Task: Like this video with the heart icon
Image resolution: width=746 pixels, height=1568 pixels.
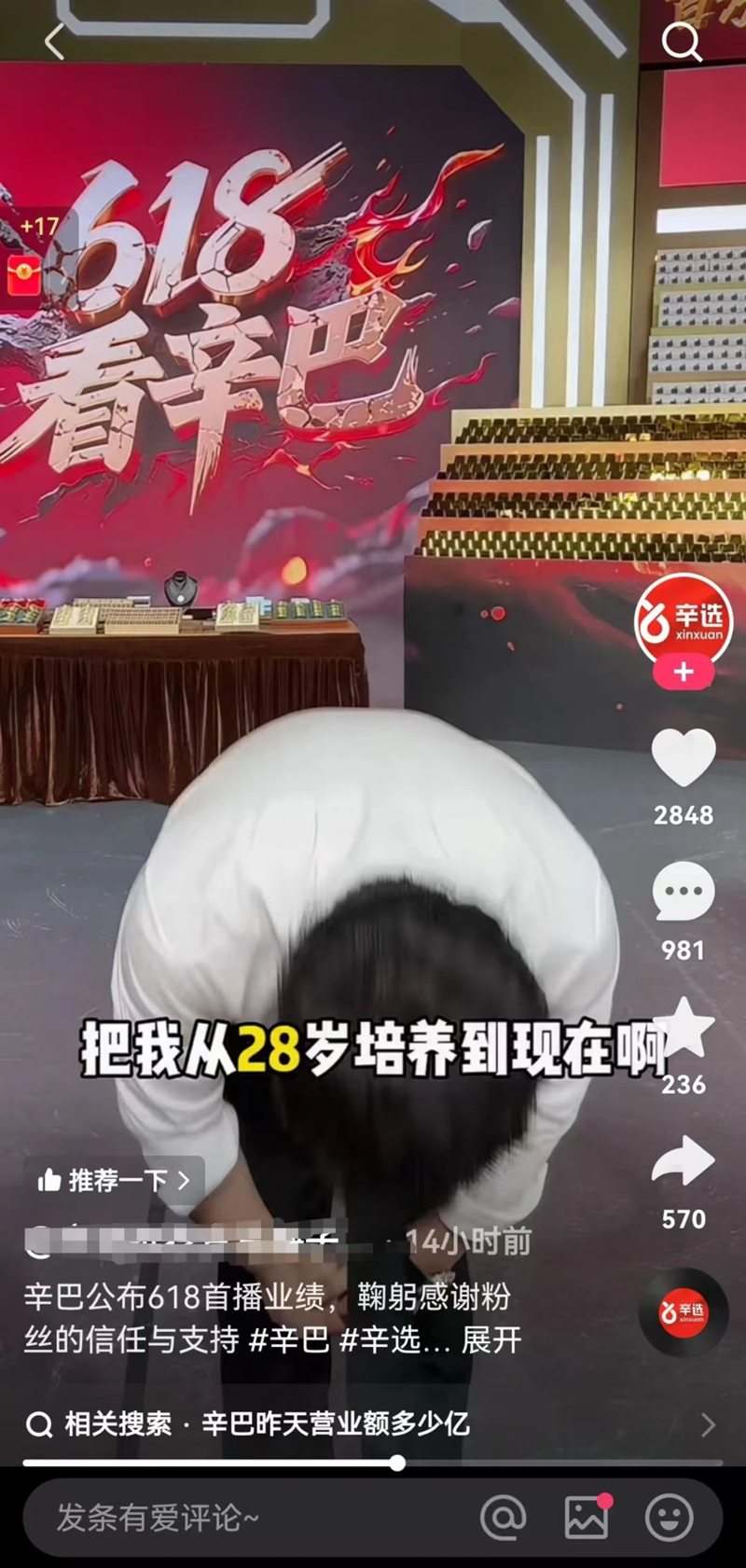Action: (x=684, y=757)
